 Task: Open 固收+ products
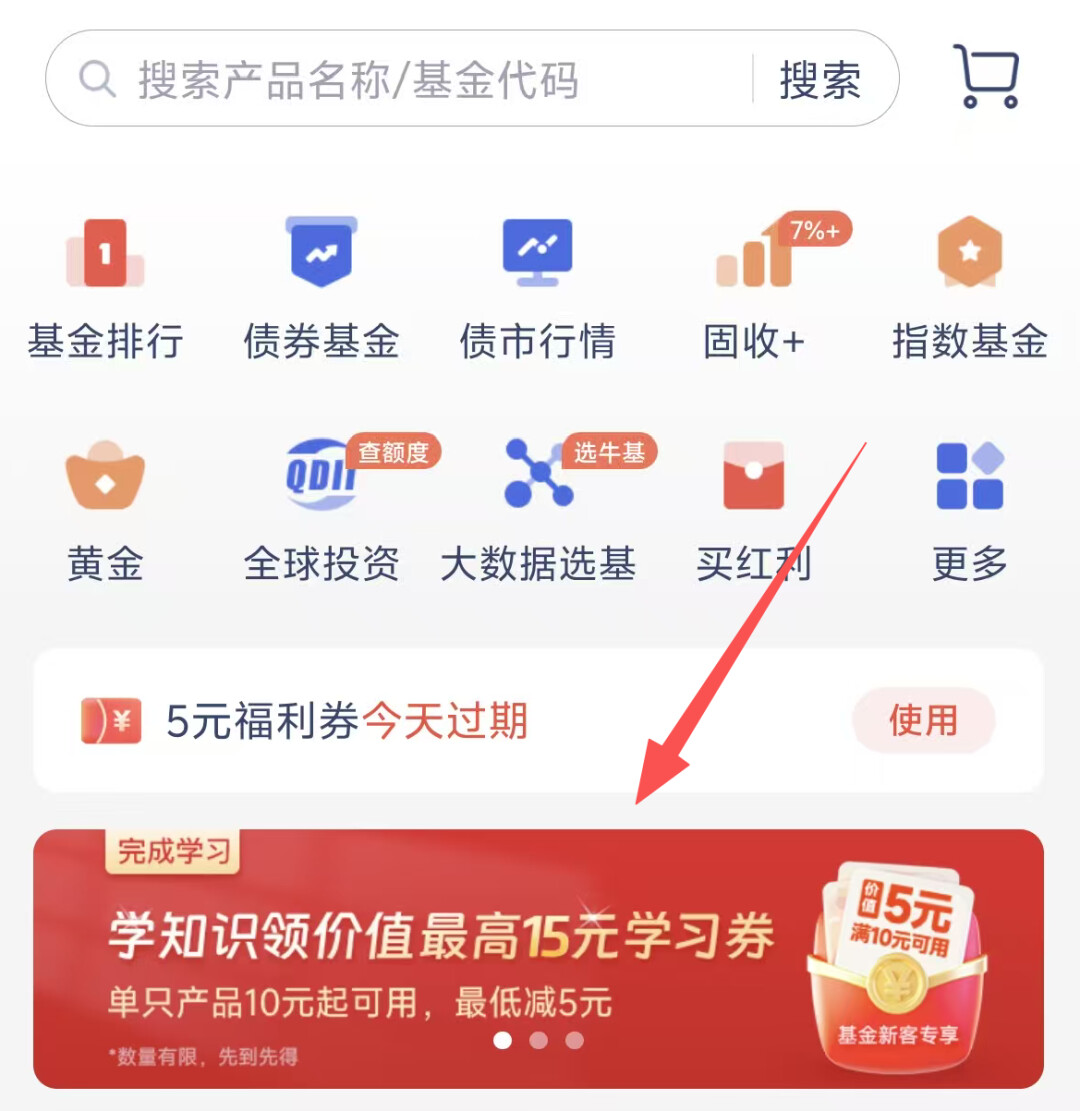click(754, 288)
